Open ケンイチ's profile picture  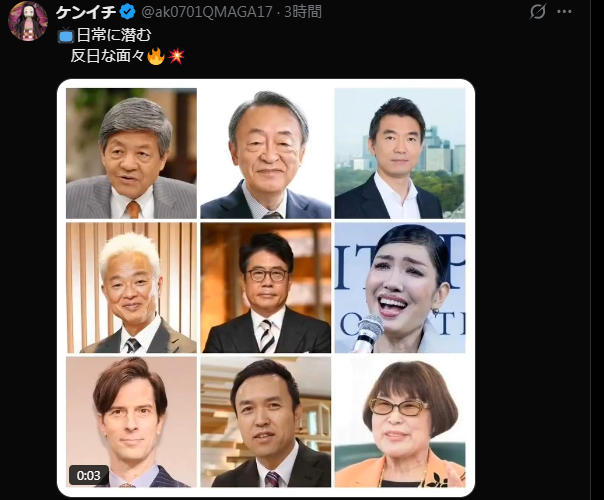point(28,21)
